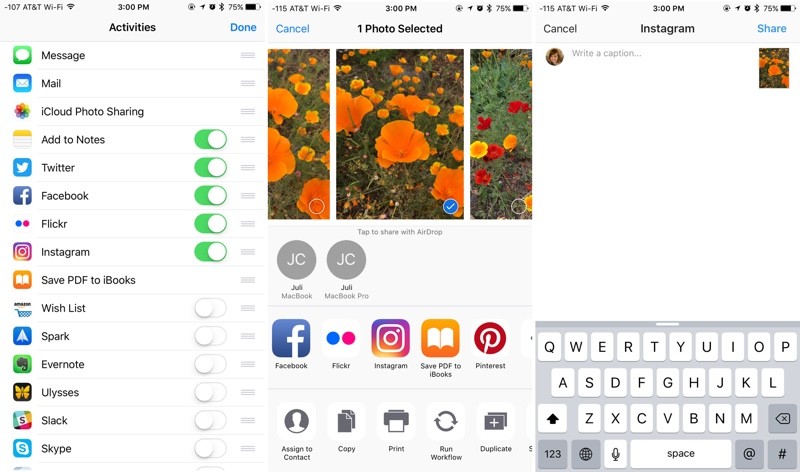
Task: Enable the Wish List toggle
Action: click(210, 308)
